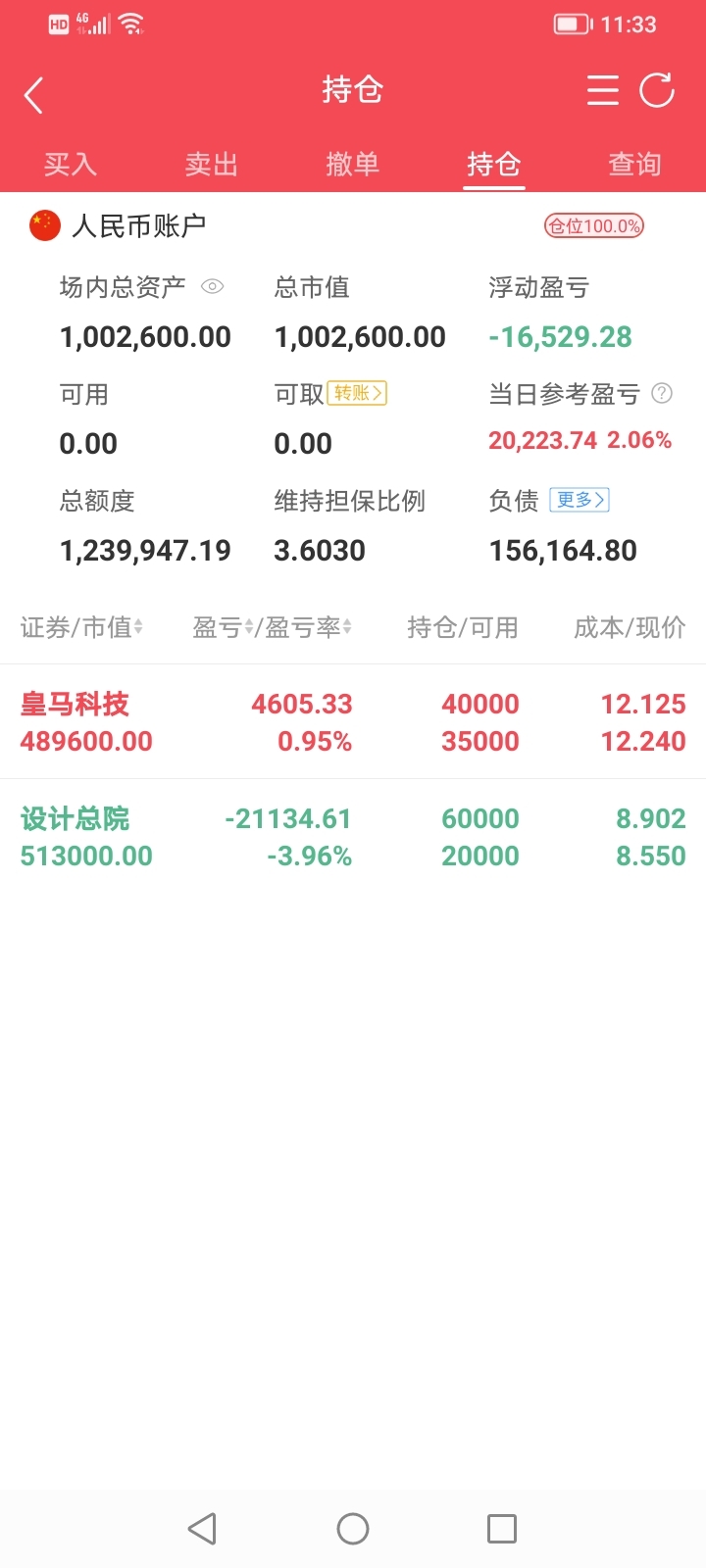706x1568 pixels.
Task: Select the 持仓 tab
Action: (x=494, y=164)
